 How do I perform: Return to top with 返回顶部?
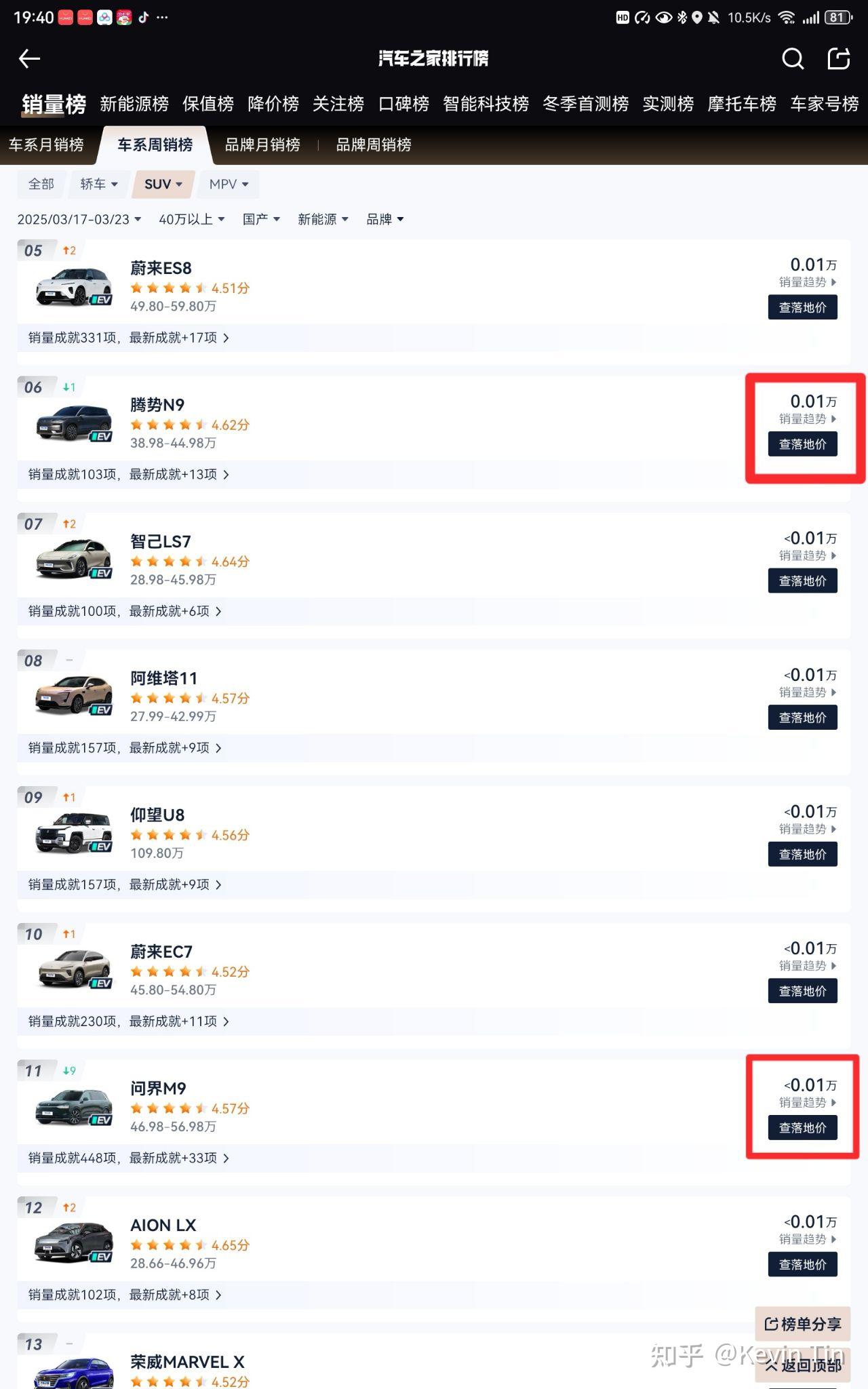coord(804,1365)
